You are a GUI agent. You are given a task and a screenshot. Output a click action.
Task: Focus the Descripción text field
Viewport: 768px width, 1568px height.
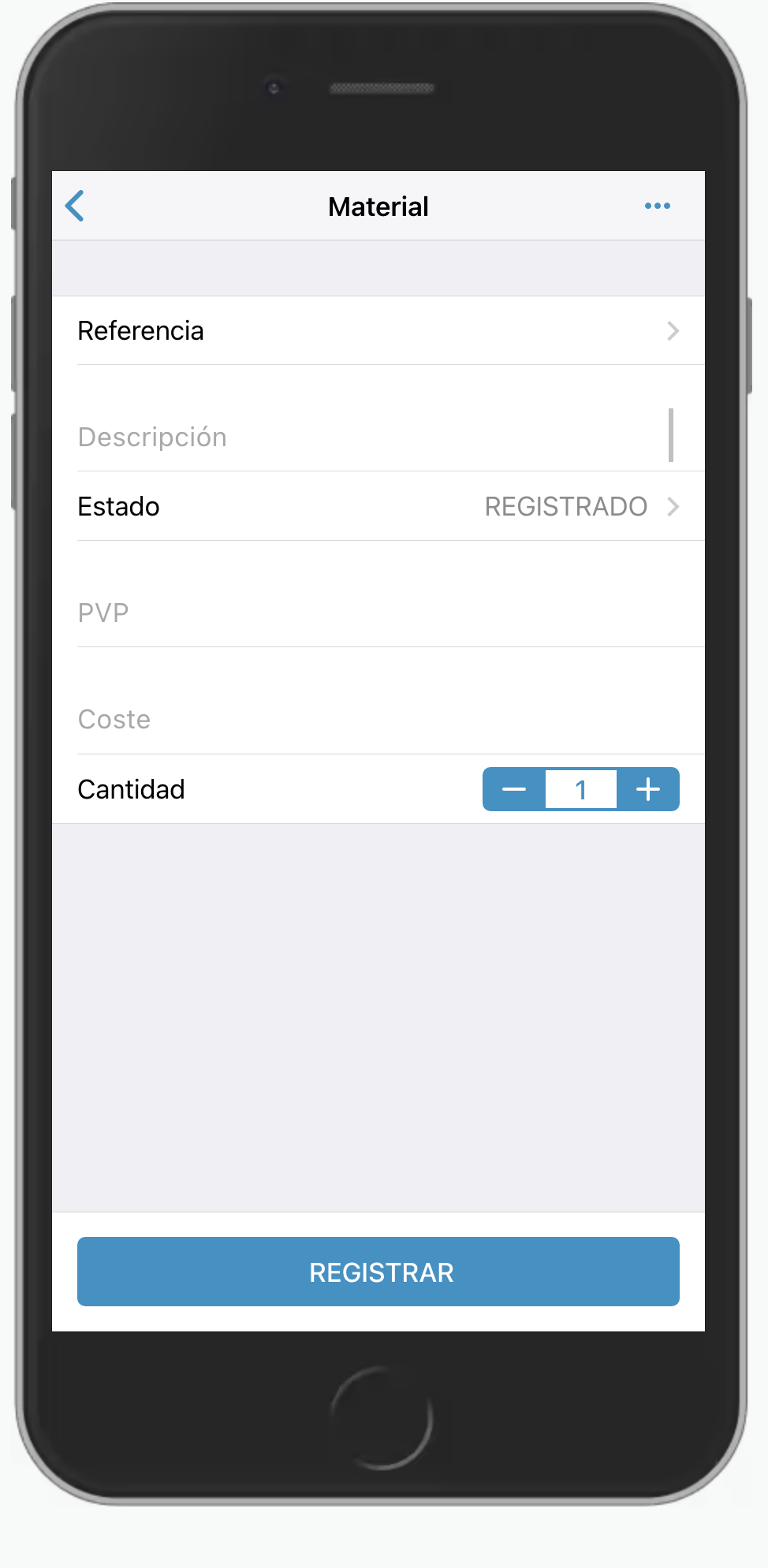pos(371,437)
